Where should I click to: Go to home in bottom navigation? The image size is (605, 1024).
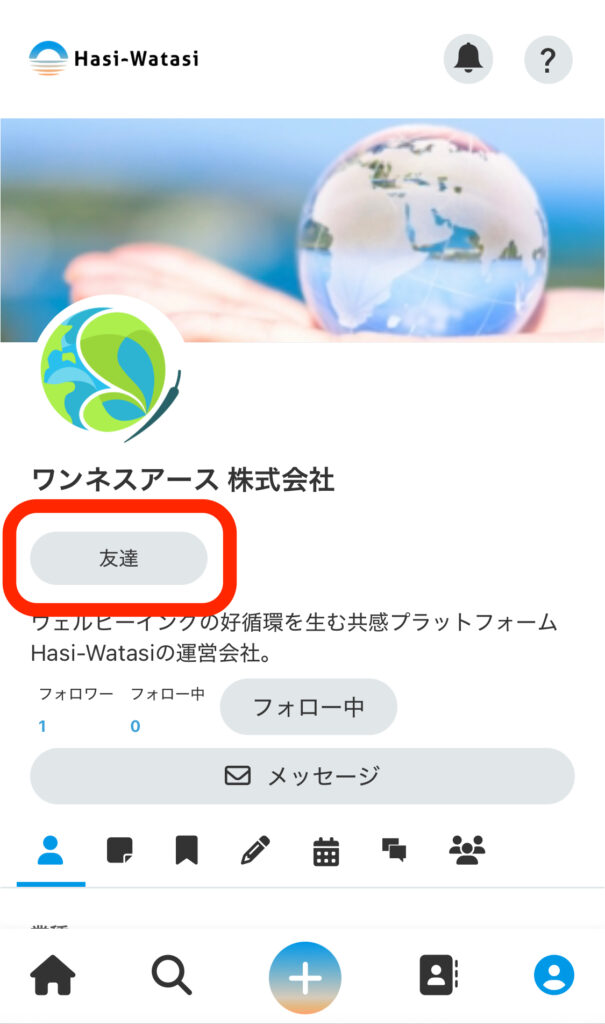pyautogui.click(x=52, y=975)
